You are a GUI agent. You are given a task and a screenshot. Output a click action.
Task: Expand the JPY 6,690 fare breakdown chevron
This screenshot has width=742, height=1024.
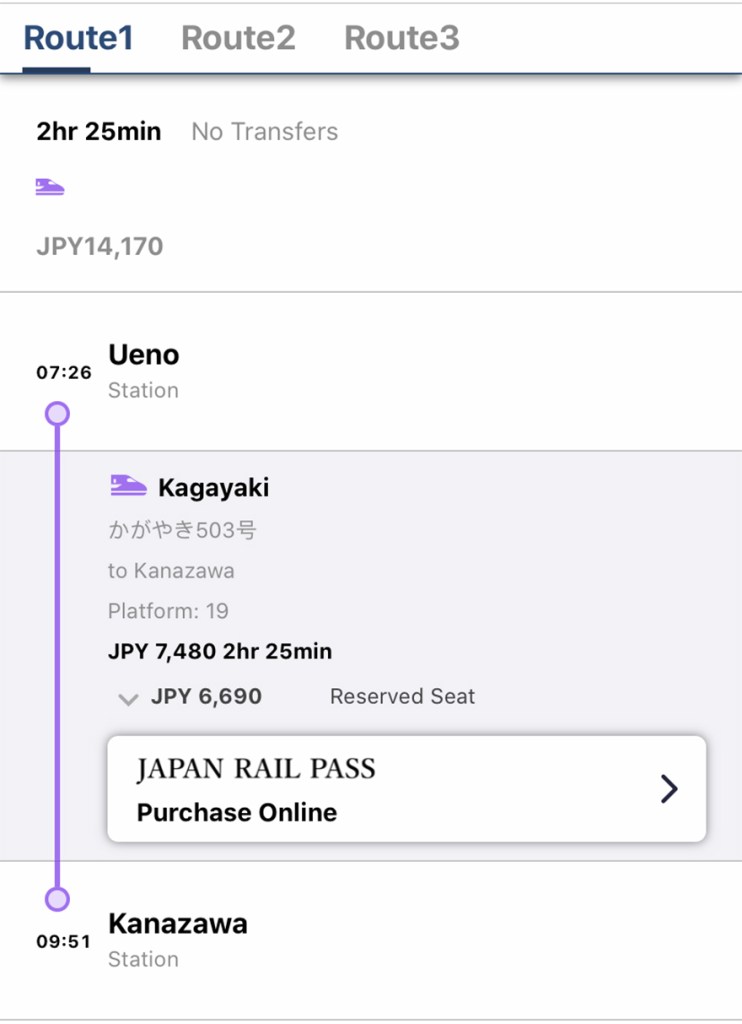tap(128, 699)
